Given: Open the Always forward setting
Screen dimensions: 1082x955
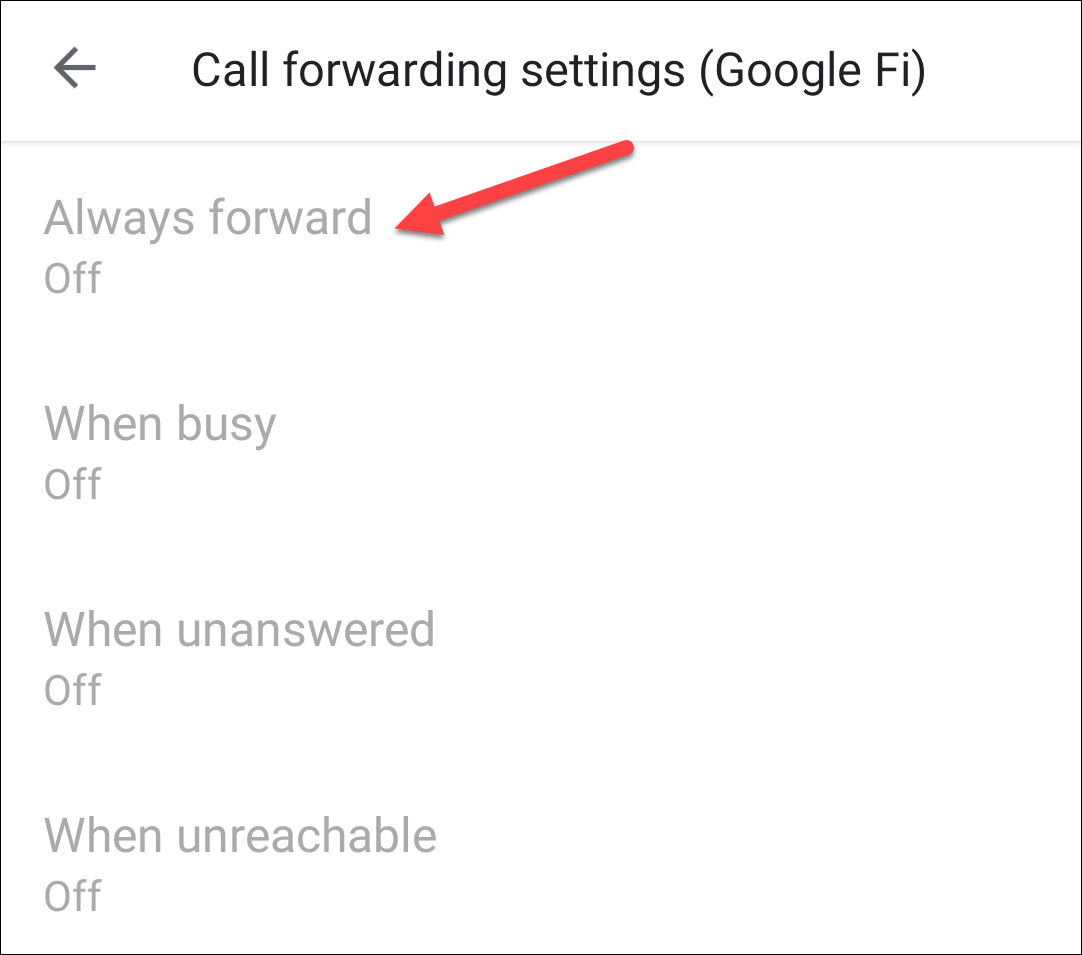Looking at the screenshot, I should click(x=208, y=244).
